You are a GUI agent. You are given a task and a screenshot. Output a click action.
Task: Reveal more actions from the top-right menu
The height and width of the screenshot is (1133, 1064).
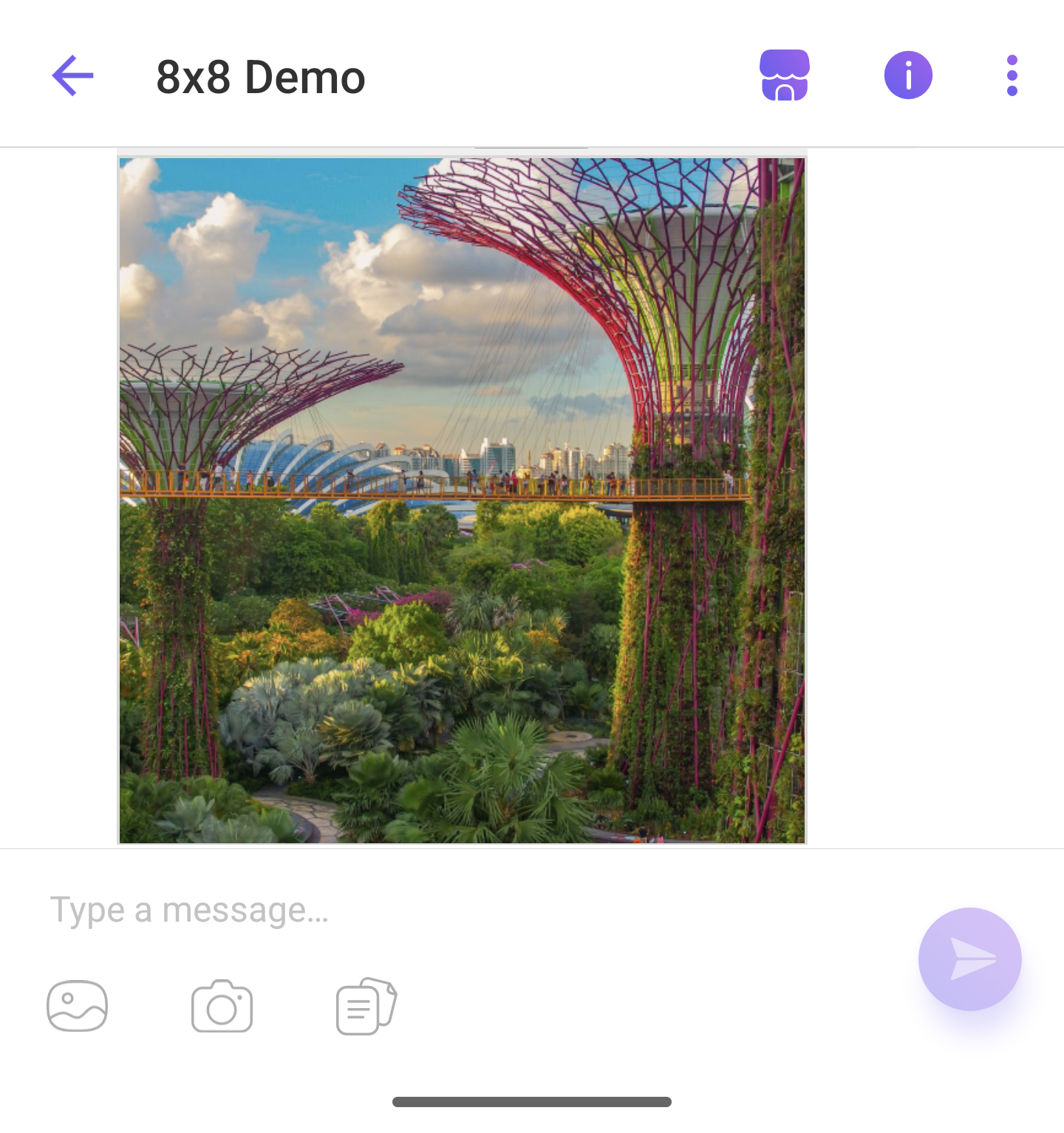click(1011, 75)
